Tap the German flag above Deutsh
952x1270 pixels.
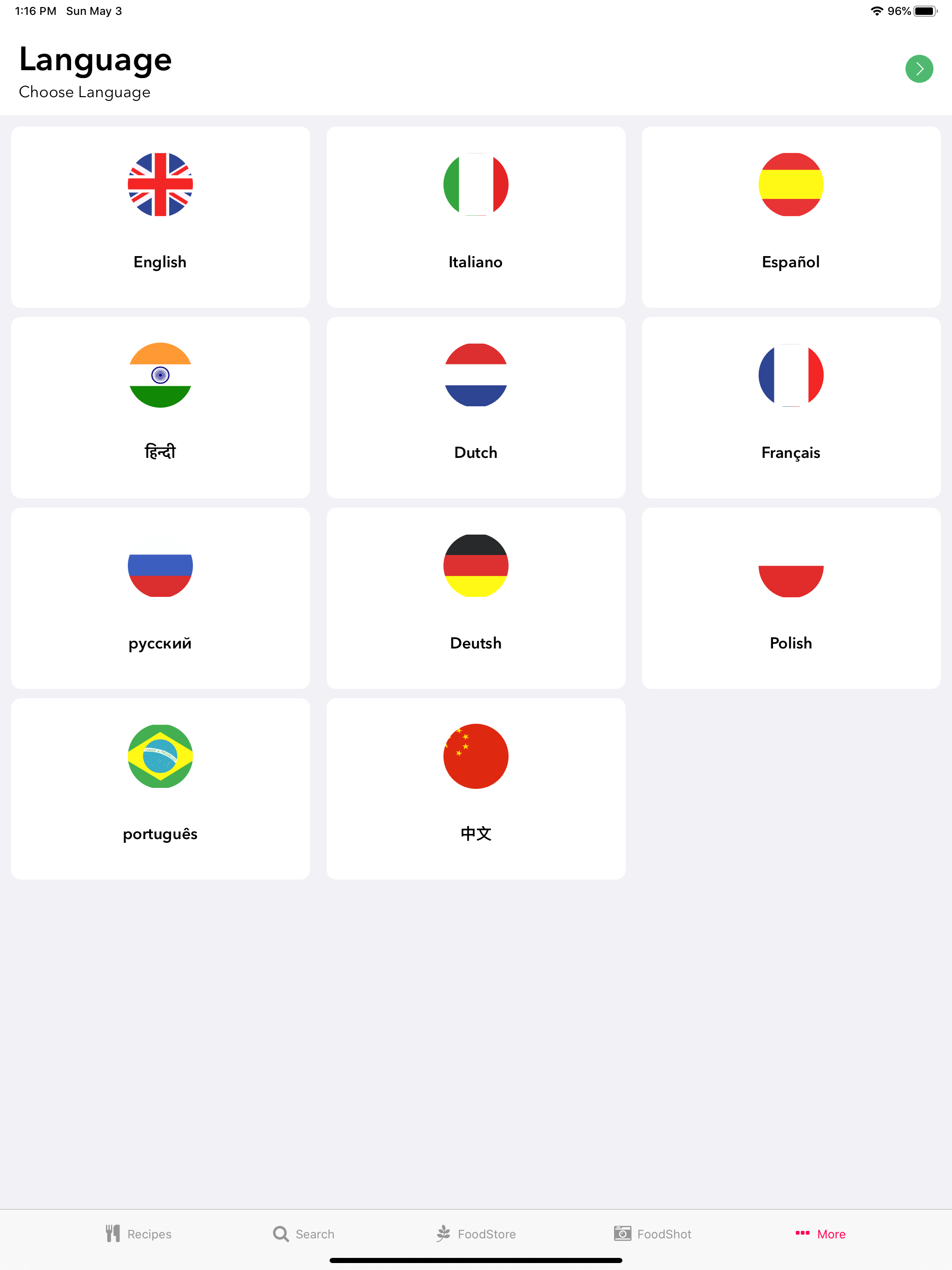tap(476, 566)
